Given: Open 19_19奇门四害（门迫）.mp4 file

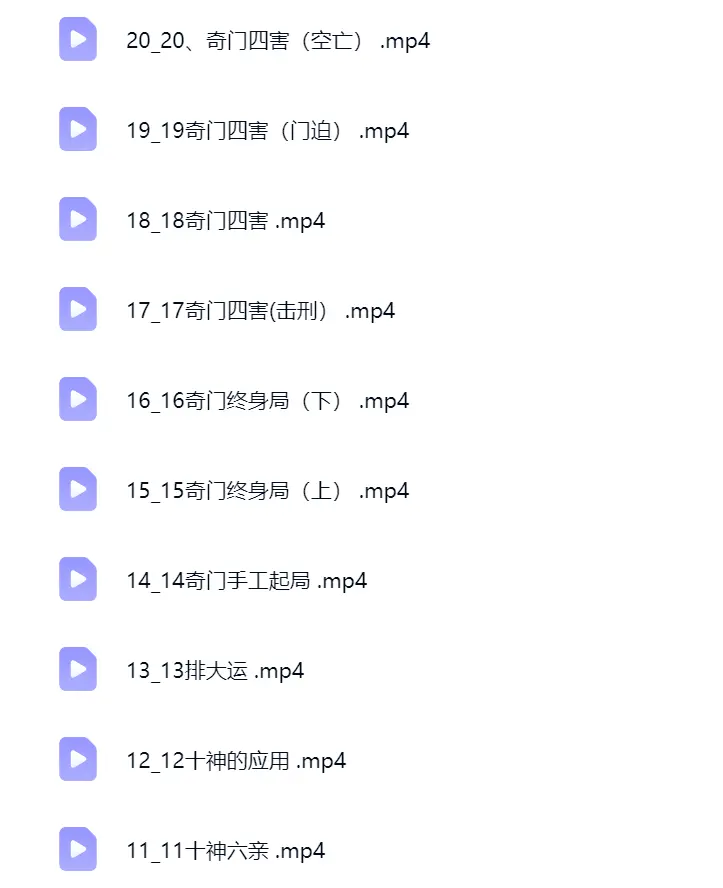Looking at the screenshot, I should point(267,131).
